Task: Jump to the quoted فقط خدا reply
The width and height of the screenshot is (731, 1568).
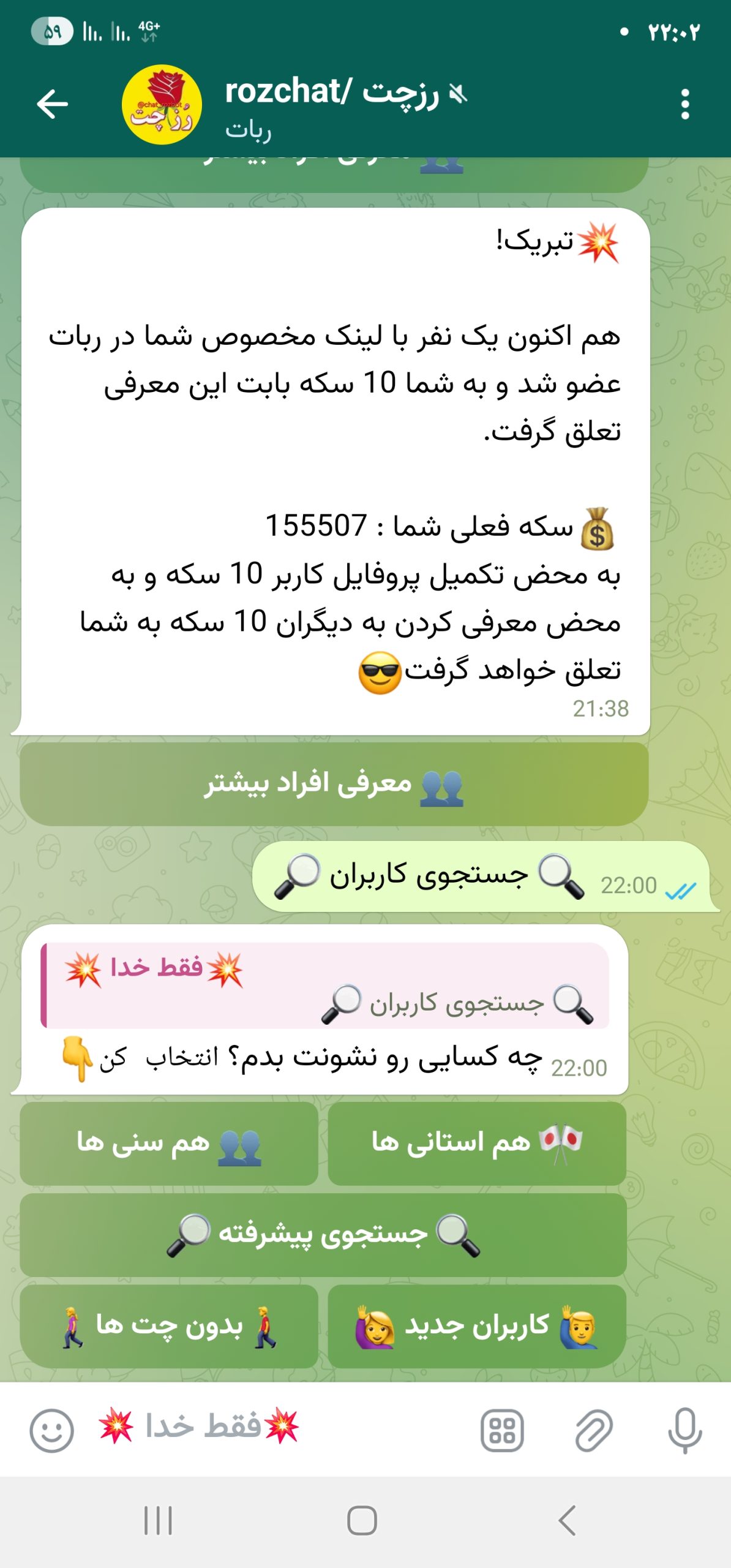Action: (324, 986)
